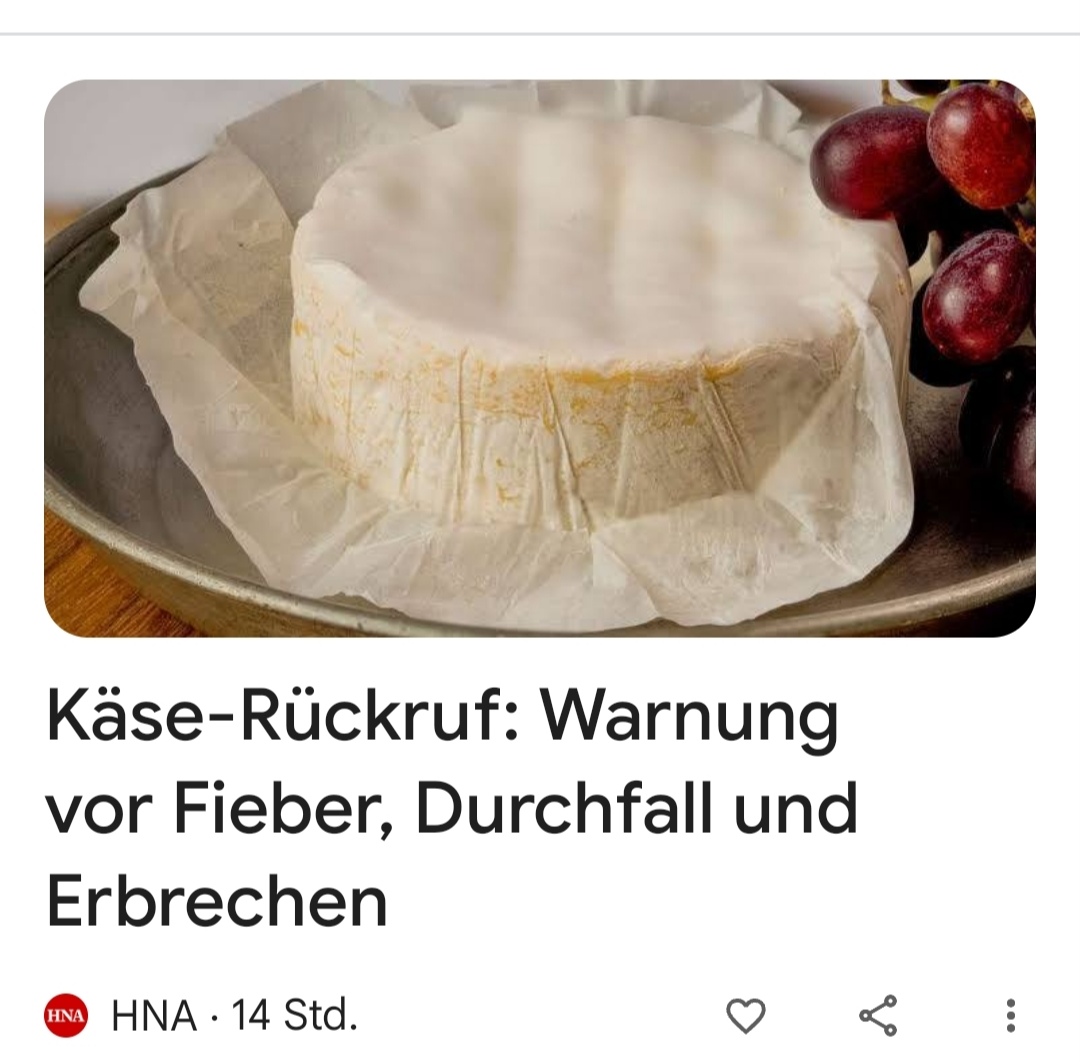Share the Käse-Rückruf article

(878, 1016)
